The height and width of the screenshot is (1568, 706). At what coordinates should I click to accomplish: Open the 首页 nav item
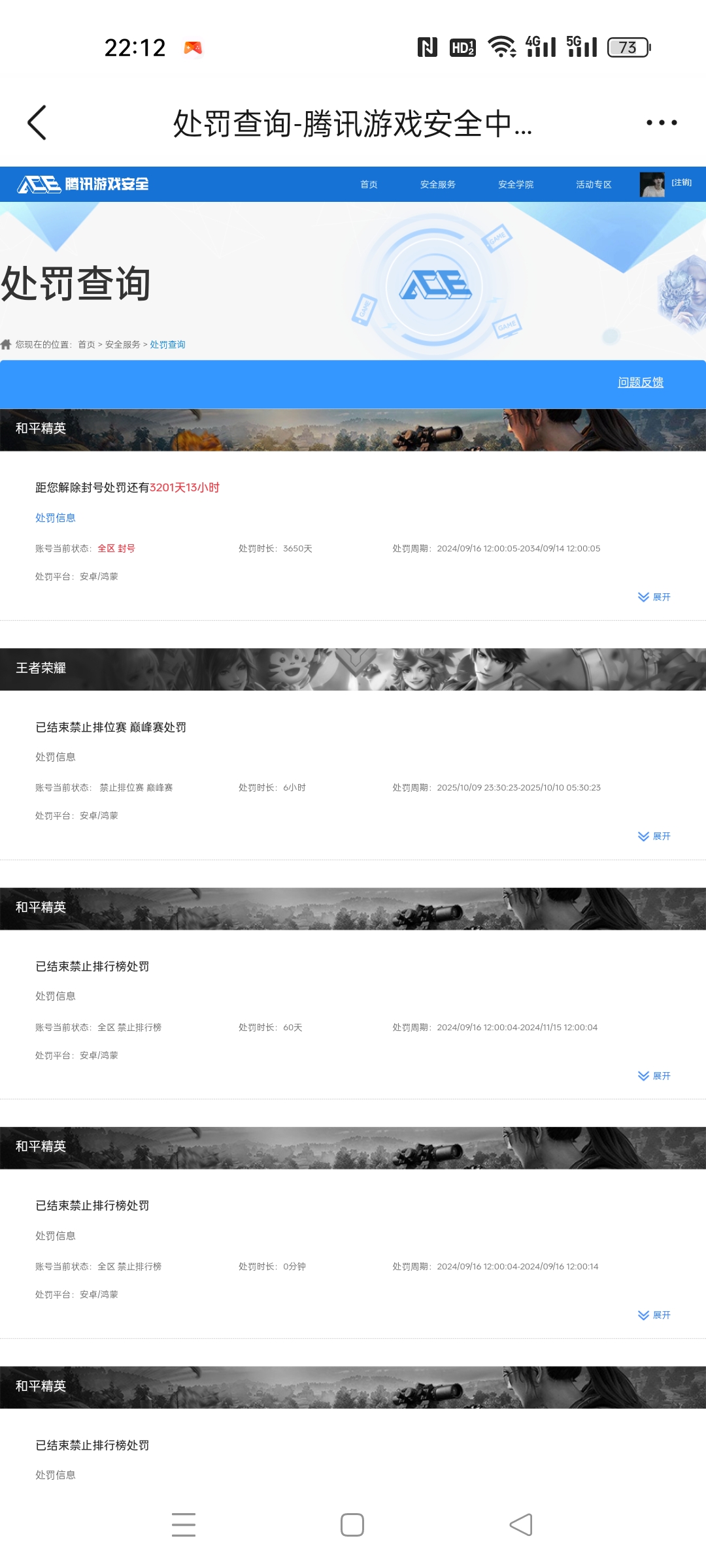pos(369,184)
